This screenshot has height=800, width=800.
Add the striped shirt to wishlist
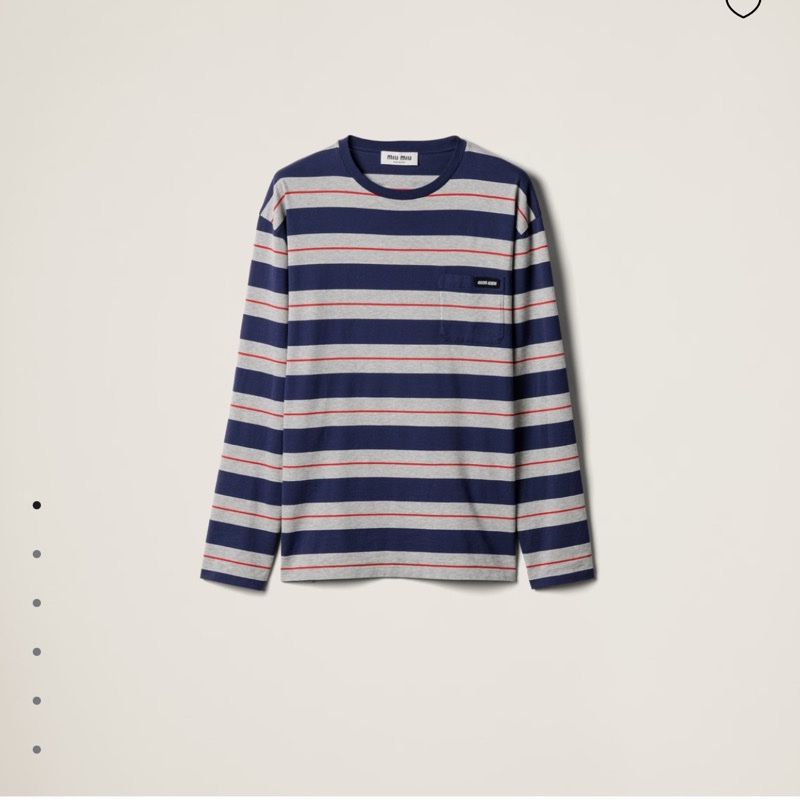click(739, 7)
